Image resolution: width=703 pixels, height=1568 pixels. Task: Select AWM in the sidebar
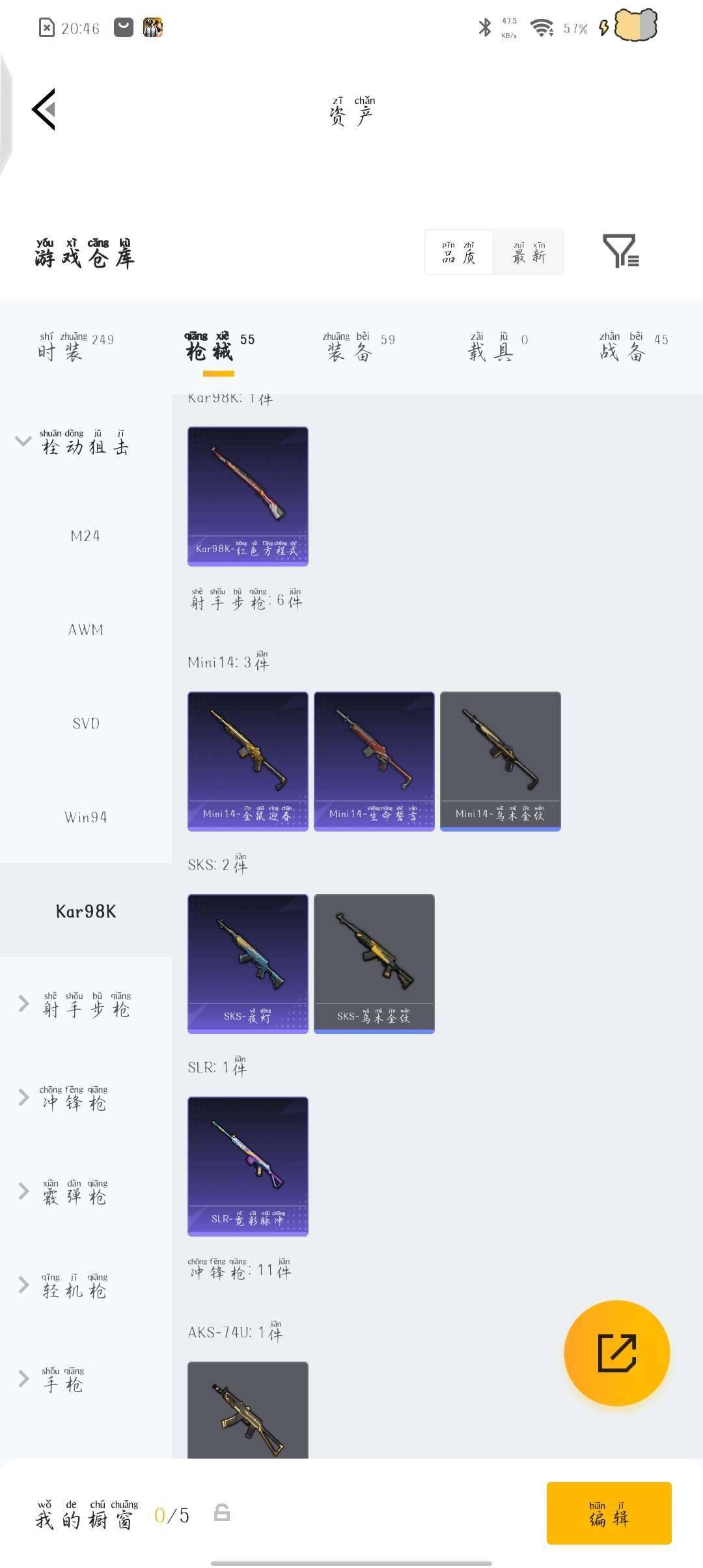[85, 630]
